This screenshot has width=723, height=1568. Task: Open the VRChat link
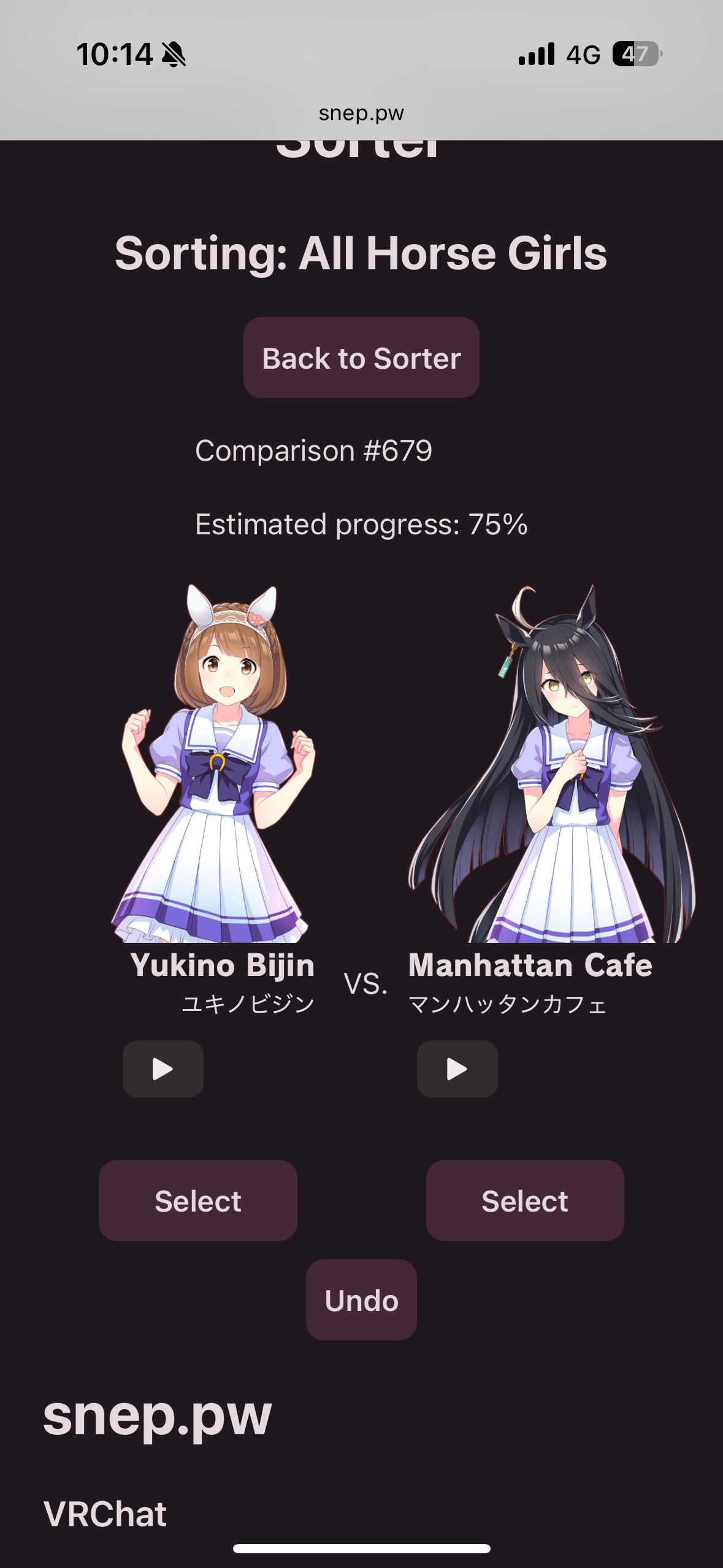(x=105, y=1514)
